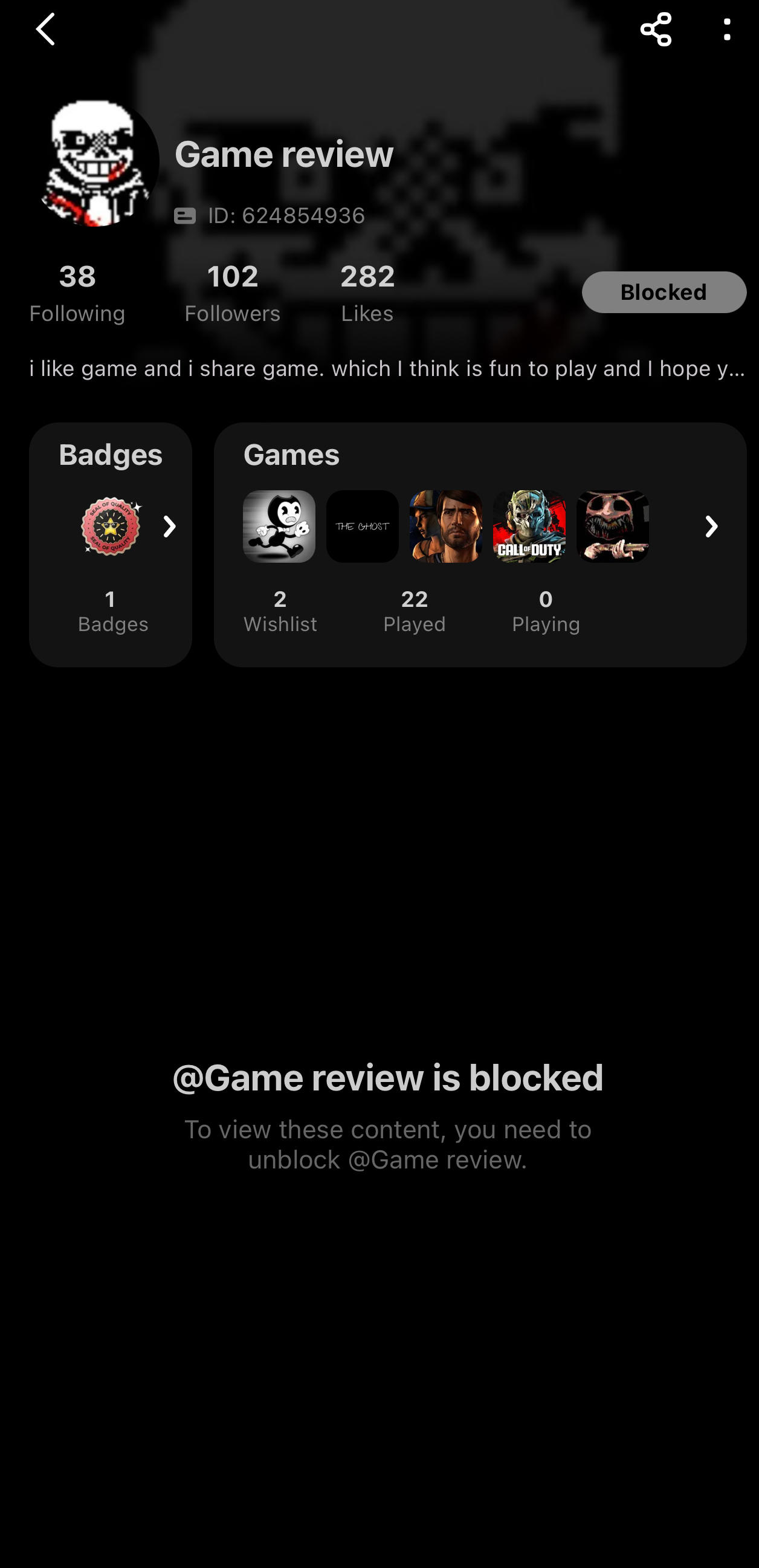Open the Following list
The width and height of the screenshot is (759, 1568).
point(77,291)
